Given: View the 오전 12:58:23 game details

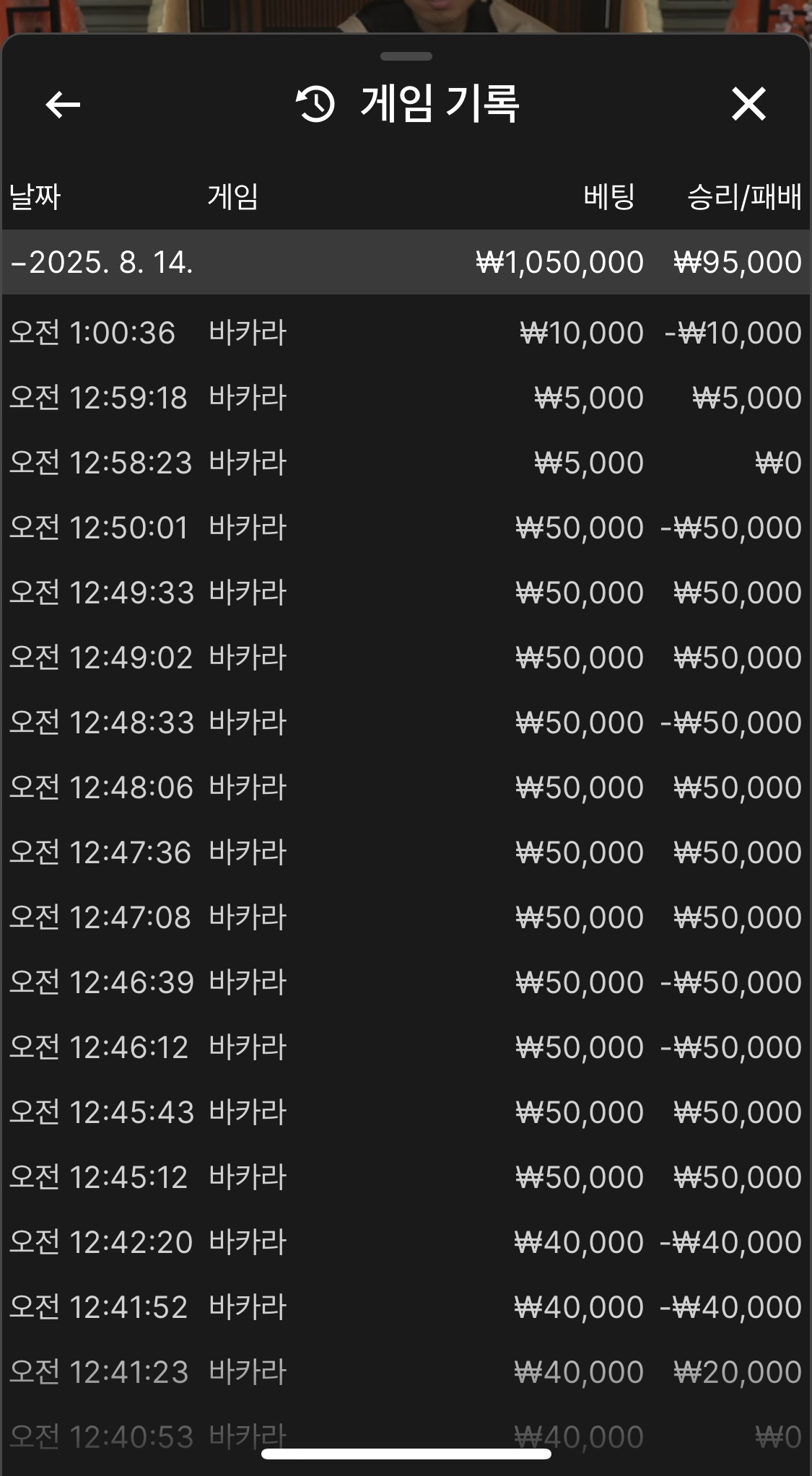Looking at the screenshot, I should click(x=406, y=463).
